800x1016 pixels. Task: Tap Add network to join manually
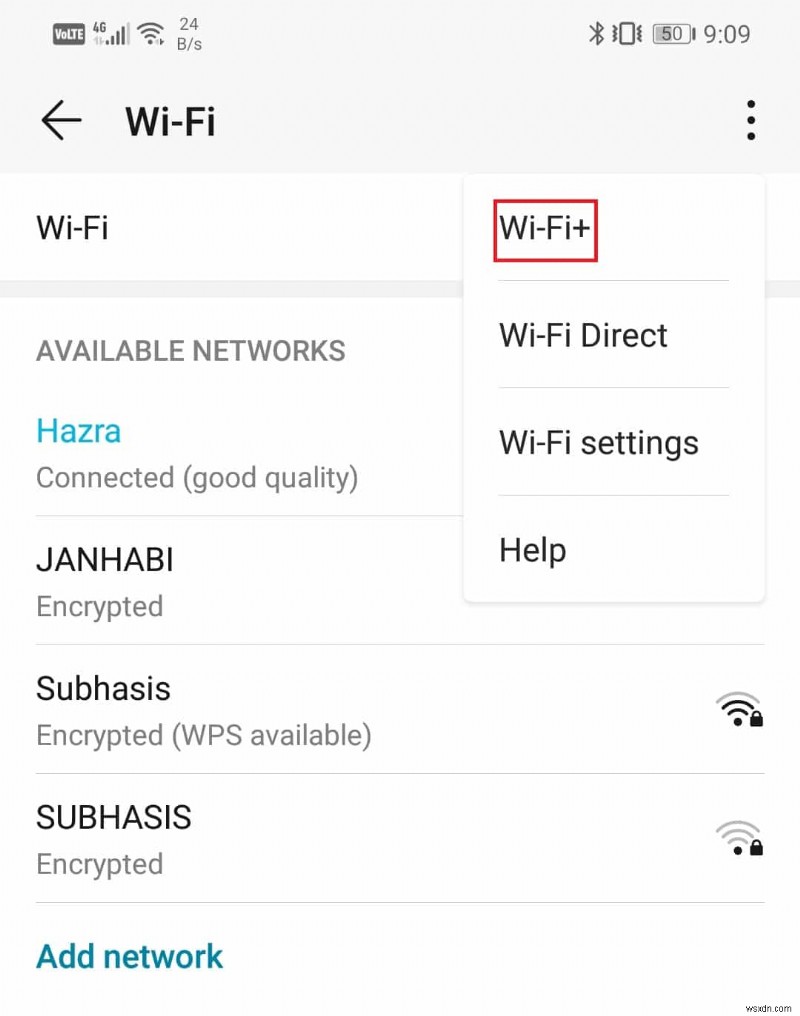pos(129,956)
